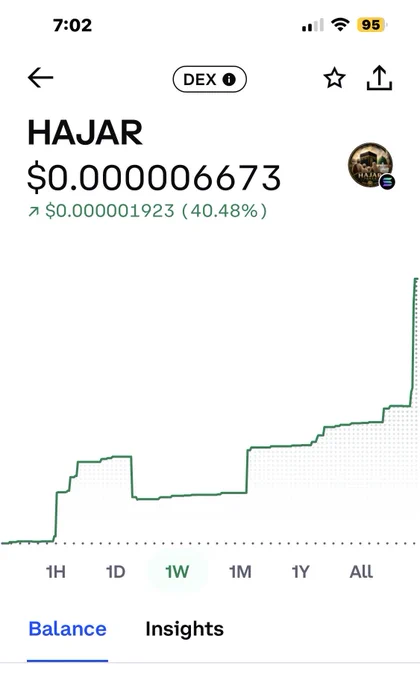Add HAJAR to favorites with the star
Screen dimensions: 420x680
pos(335,78)
